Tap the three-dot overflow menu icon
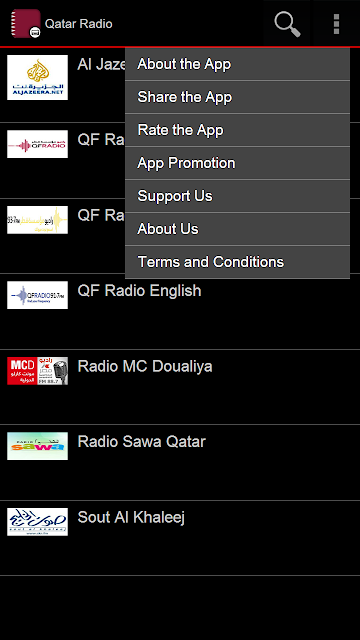The height and width of the screenshot is (640, 360). [x=336, y=24]
